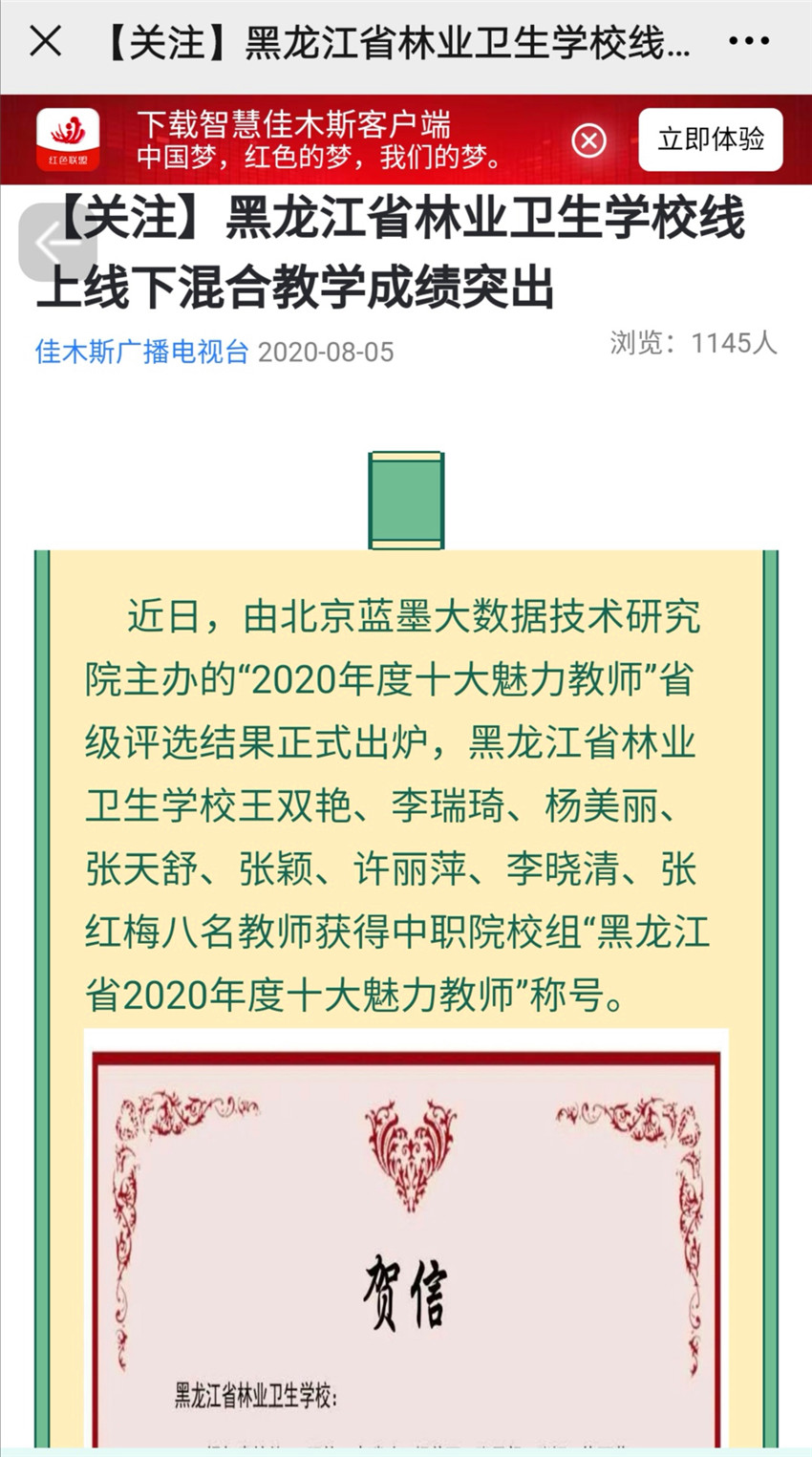812x1457 pixels.
Task: Go back using the gray arrow button
Action: pos(55,244)
